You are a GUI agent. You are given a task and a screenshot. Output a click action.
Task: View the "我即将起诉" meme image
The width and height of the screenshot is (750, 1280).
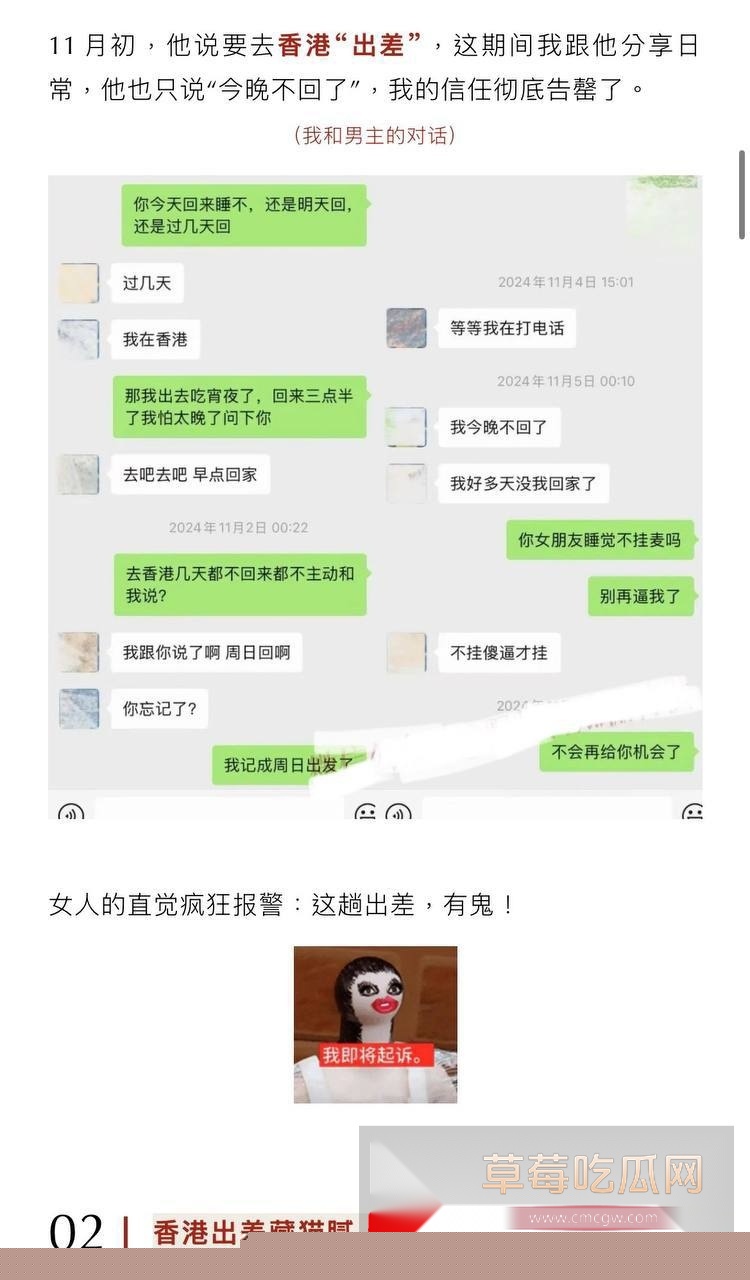(375, 1024)
